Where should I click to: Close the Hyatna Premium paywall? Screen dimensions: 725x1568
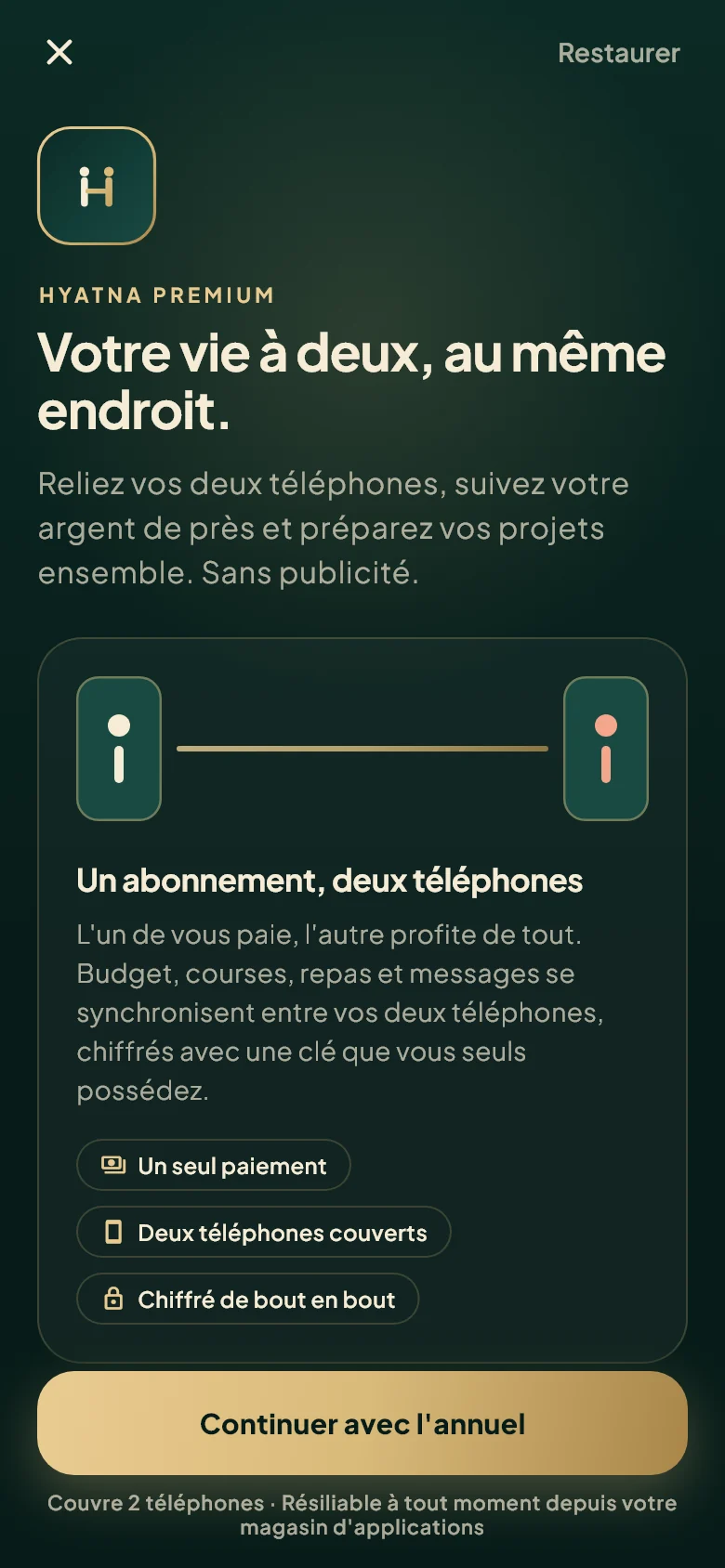59,52
